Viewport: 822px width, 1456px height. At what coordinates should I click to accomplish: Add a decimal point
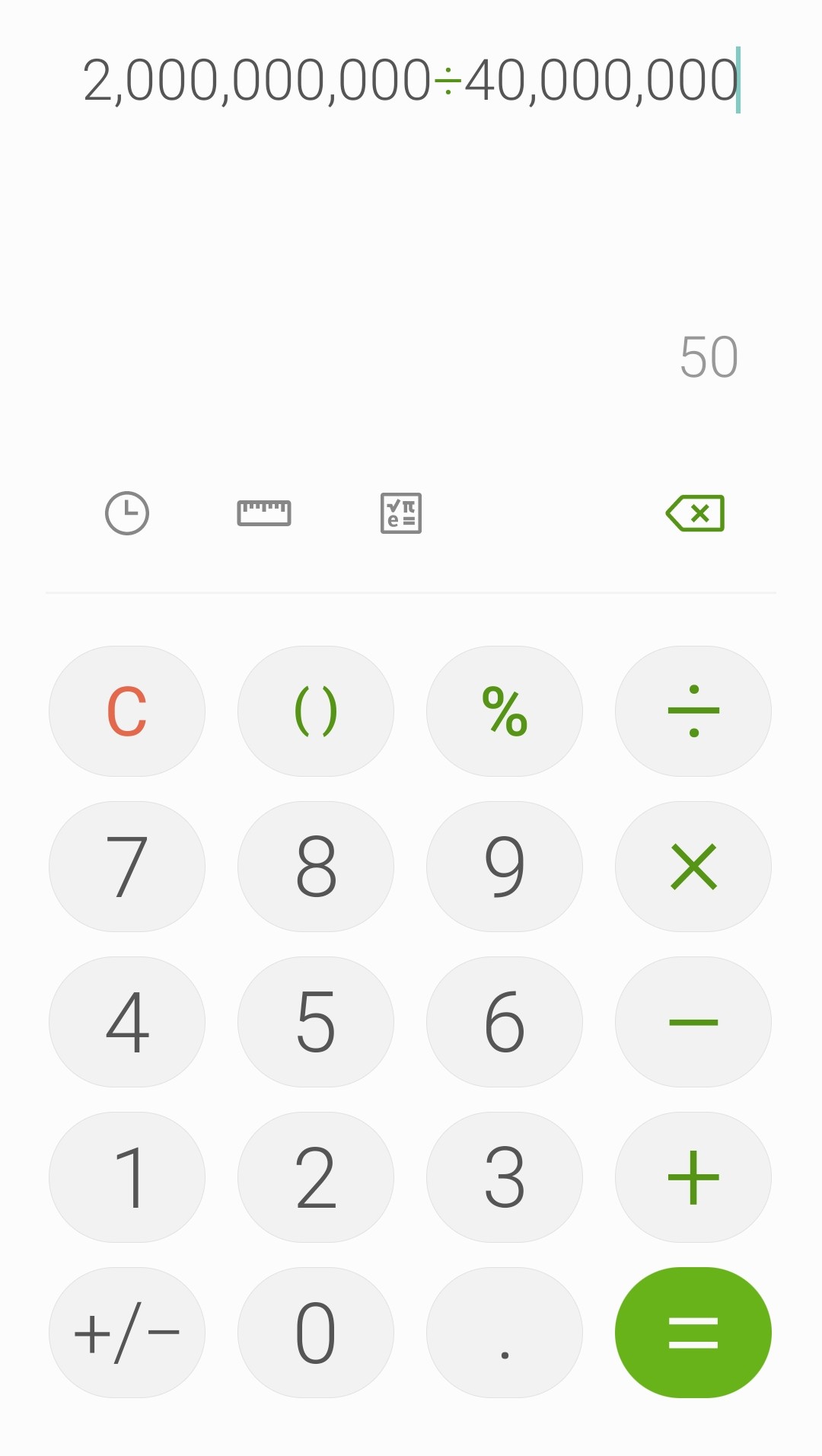tap(505, 1333)
